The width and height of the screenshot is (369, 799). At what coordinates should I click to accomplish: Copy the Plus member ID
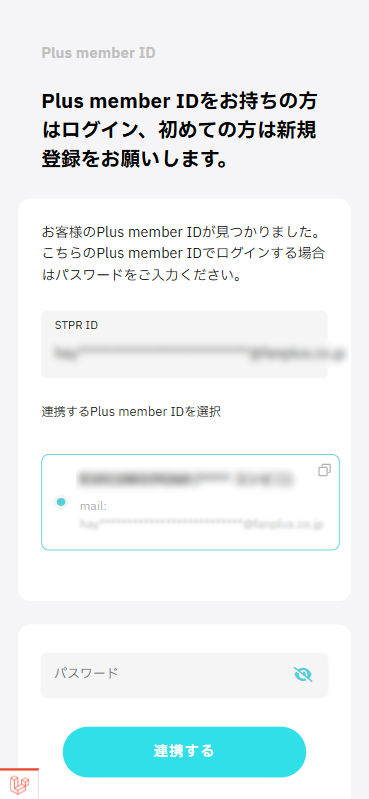pyautogui.click(x=324, y=470)
